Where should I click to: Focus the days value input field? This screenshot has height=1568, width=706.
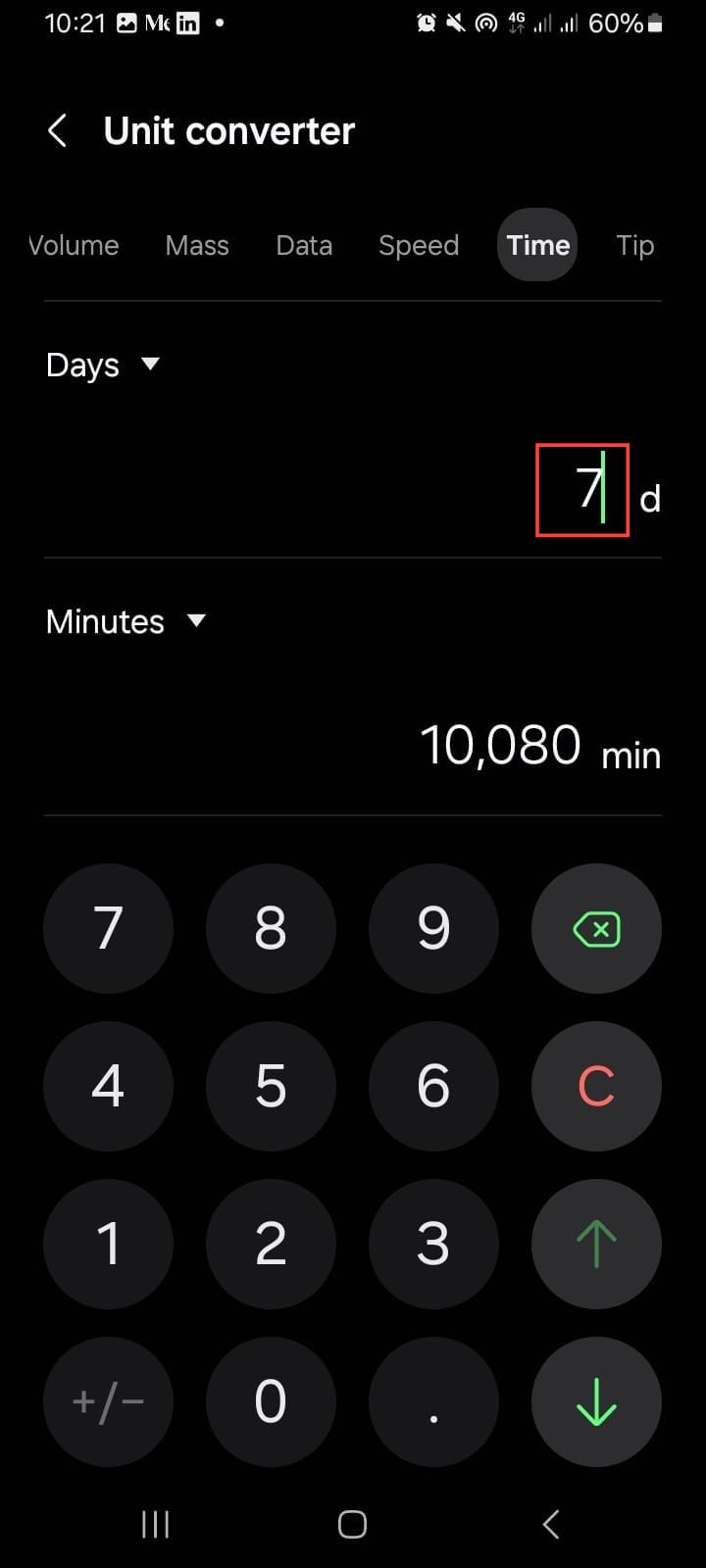pyautogui.click(x=582, y=490)
